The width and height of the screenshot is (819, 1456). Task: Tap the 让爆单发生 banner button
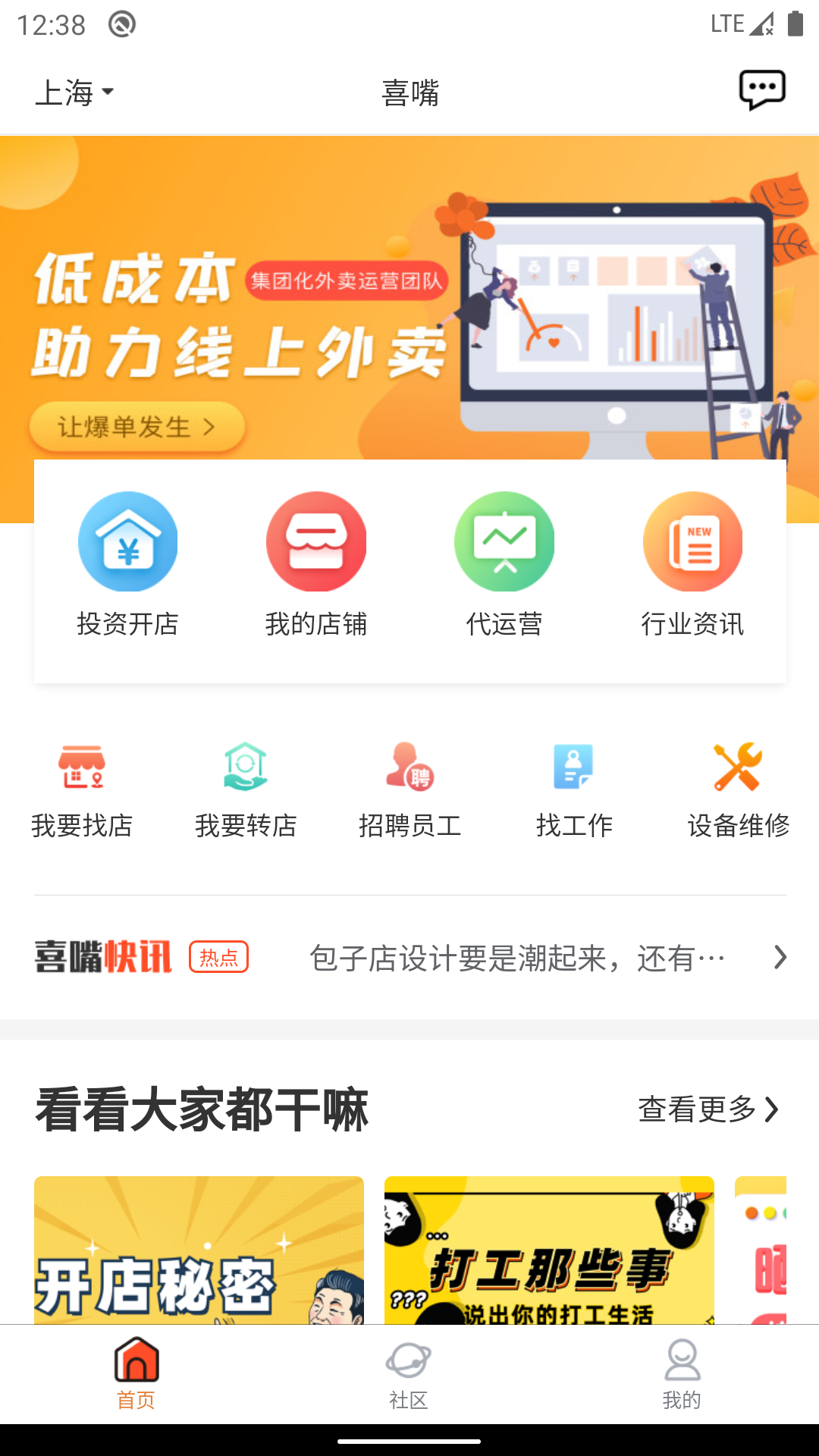136,427
